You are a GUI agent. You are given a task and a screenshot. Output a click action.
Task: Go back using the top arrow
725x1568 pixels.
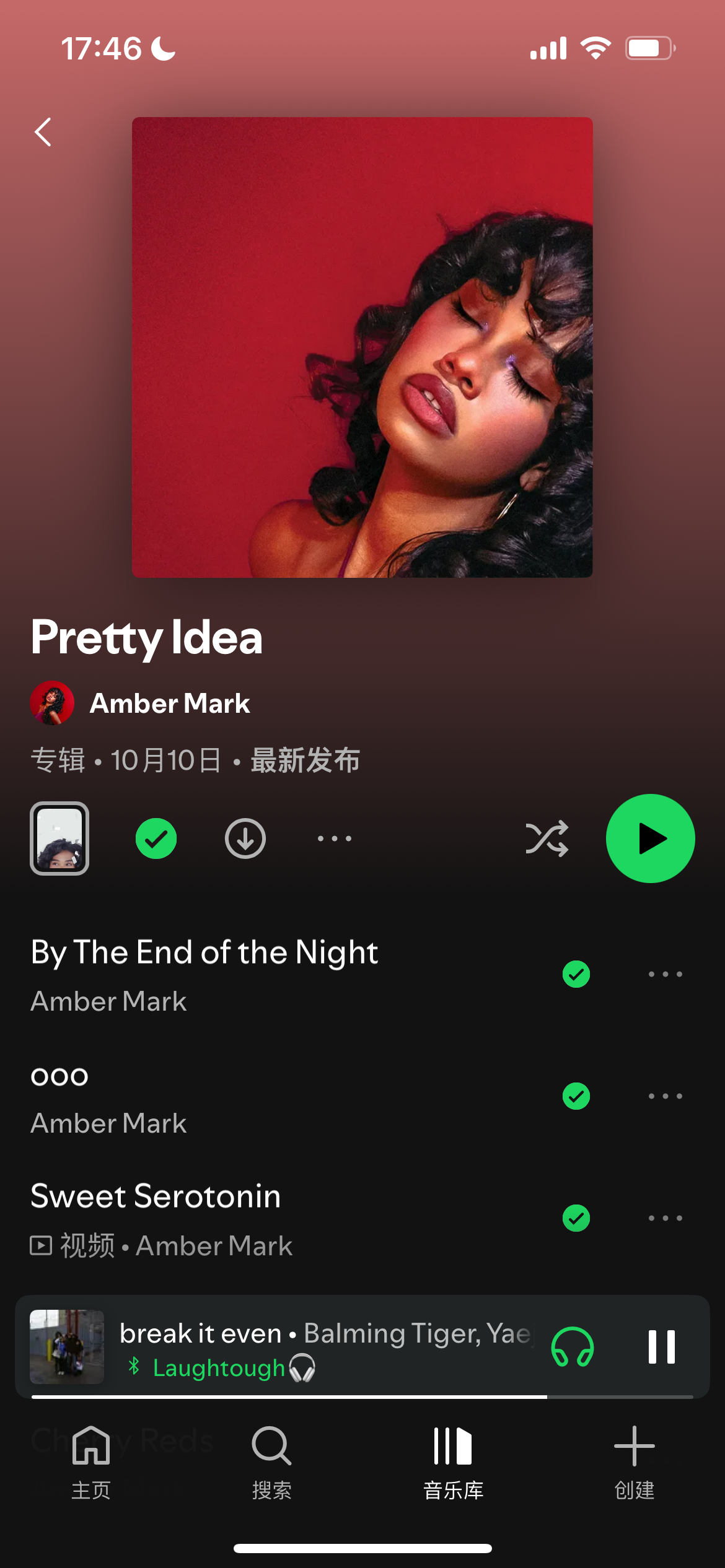[x=43, y=132]
